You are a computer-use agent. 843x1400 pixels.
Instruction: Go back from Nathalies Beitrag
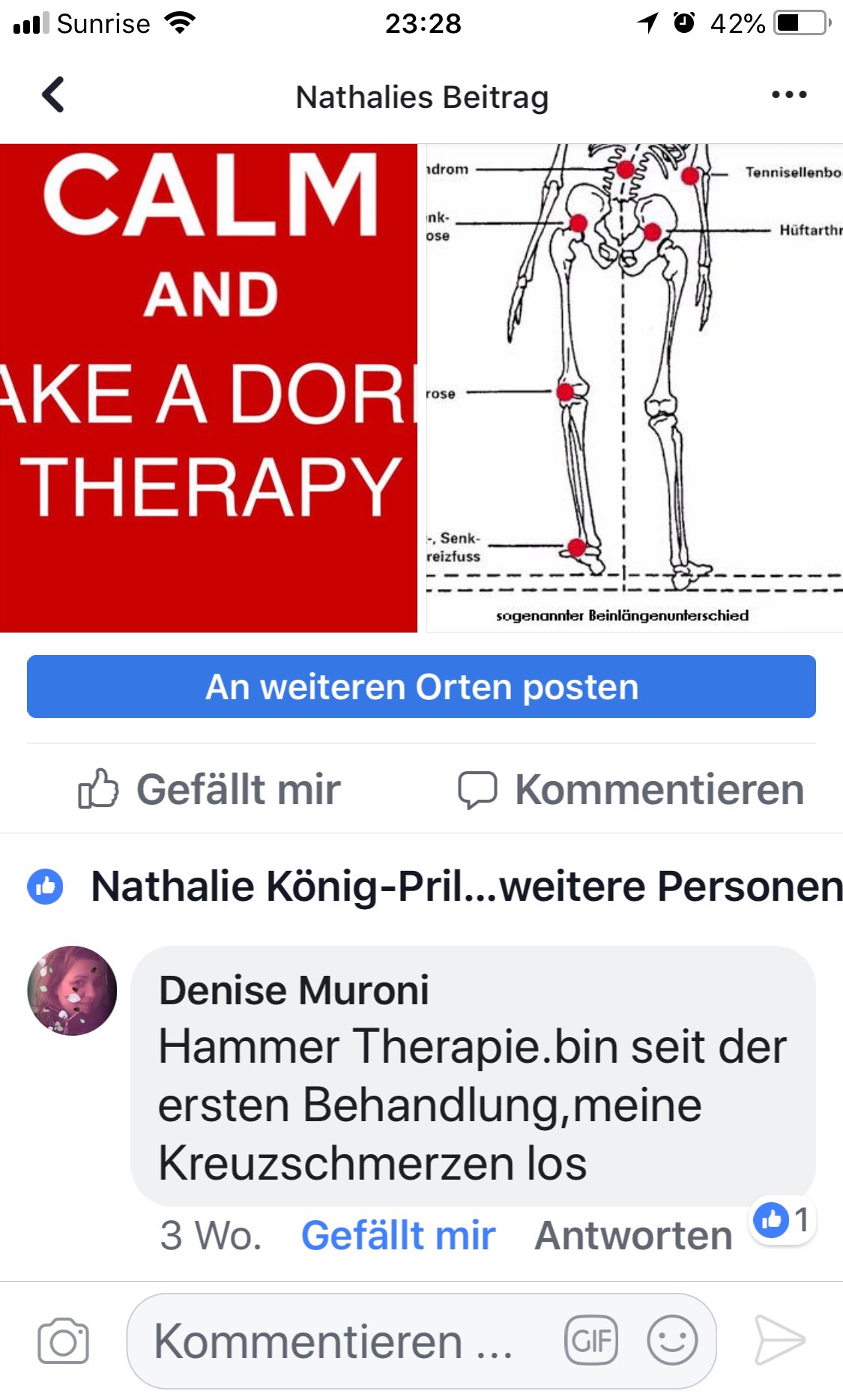click(53, 95)
